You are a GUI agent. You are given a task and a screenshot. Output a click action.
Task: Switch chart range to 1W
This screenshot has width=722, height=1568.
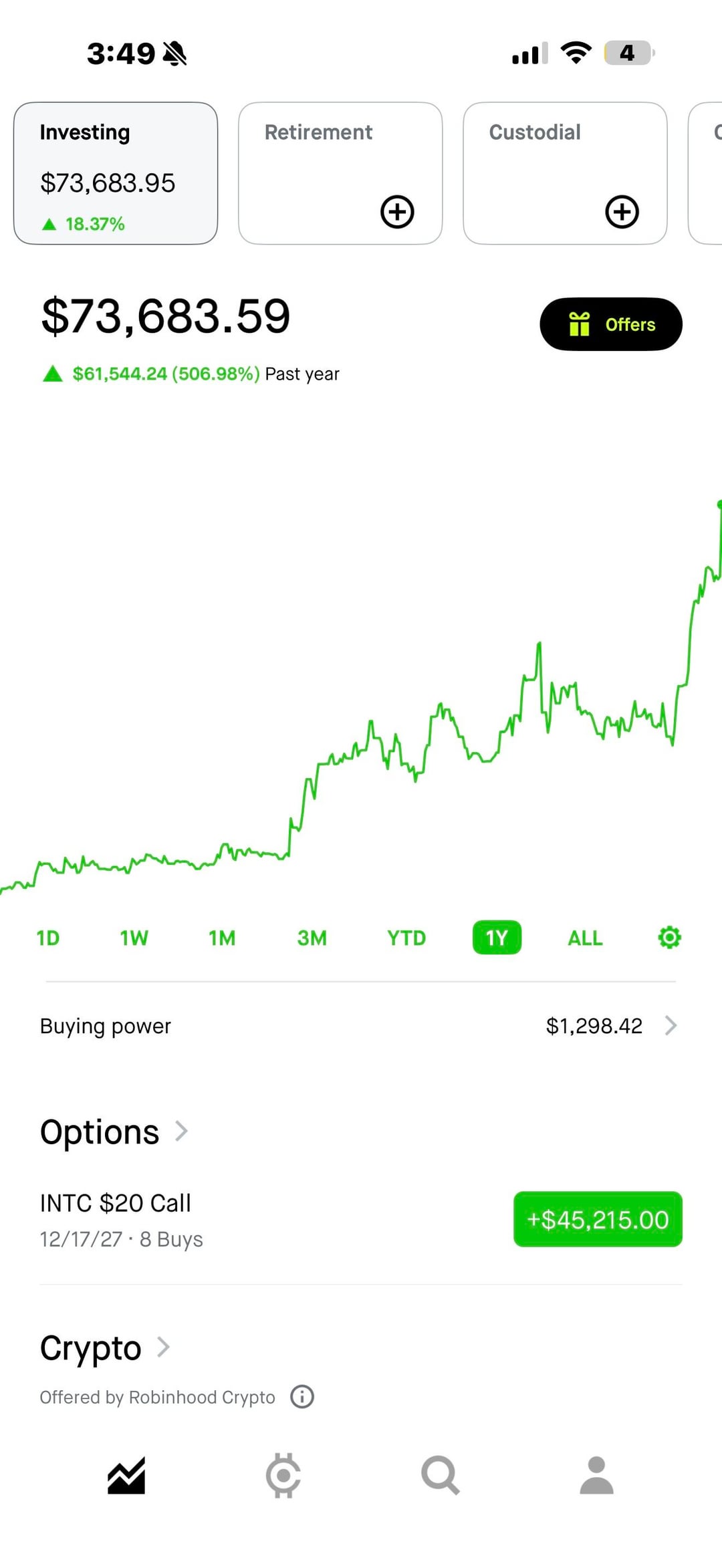click(134, 938)
